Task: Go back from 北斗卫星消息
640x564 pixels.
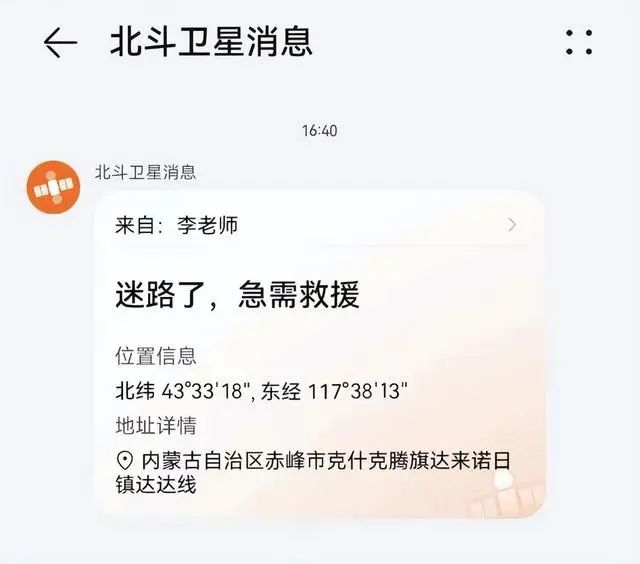Action: pos(60,42)
